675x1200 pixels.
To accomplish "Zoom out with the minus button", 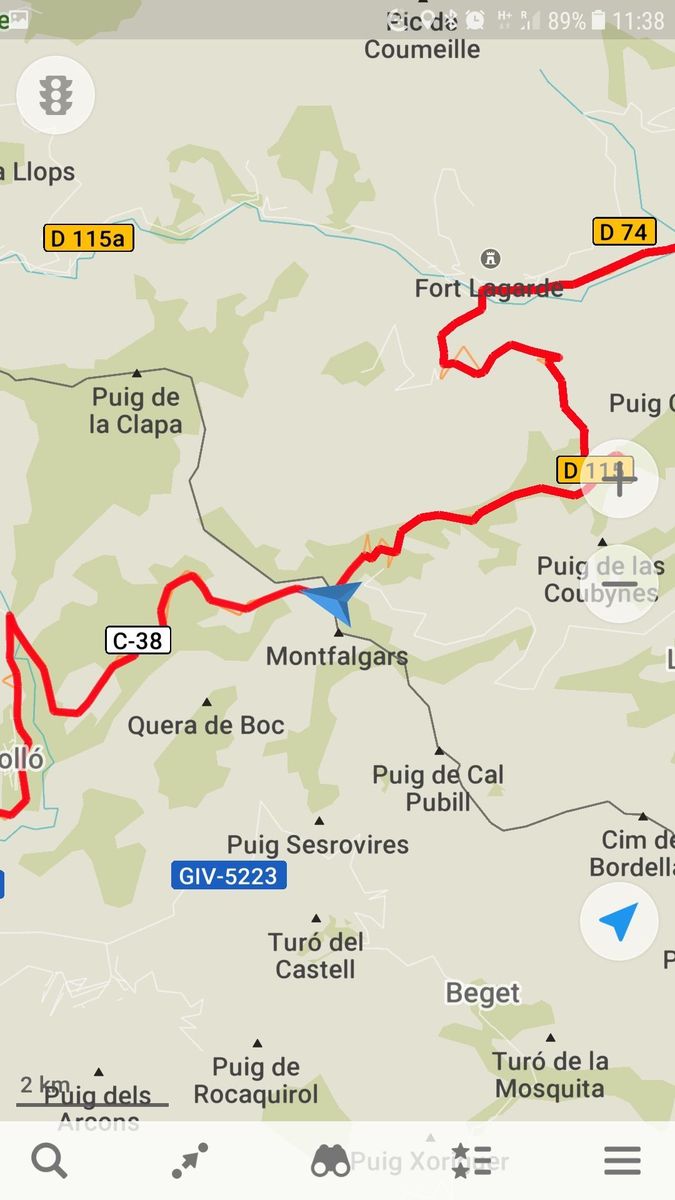I will click(619, 584).
